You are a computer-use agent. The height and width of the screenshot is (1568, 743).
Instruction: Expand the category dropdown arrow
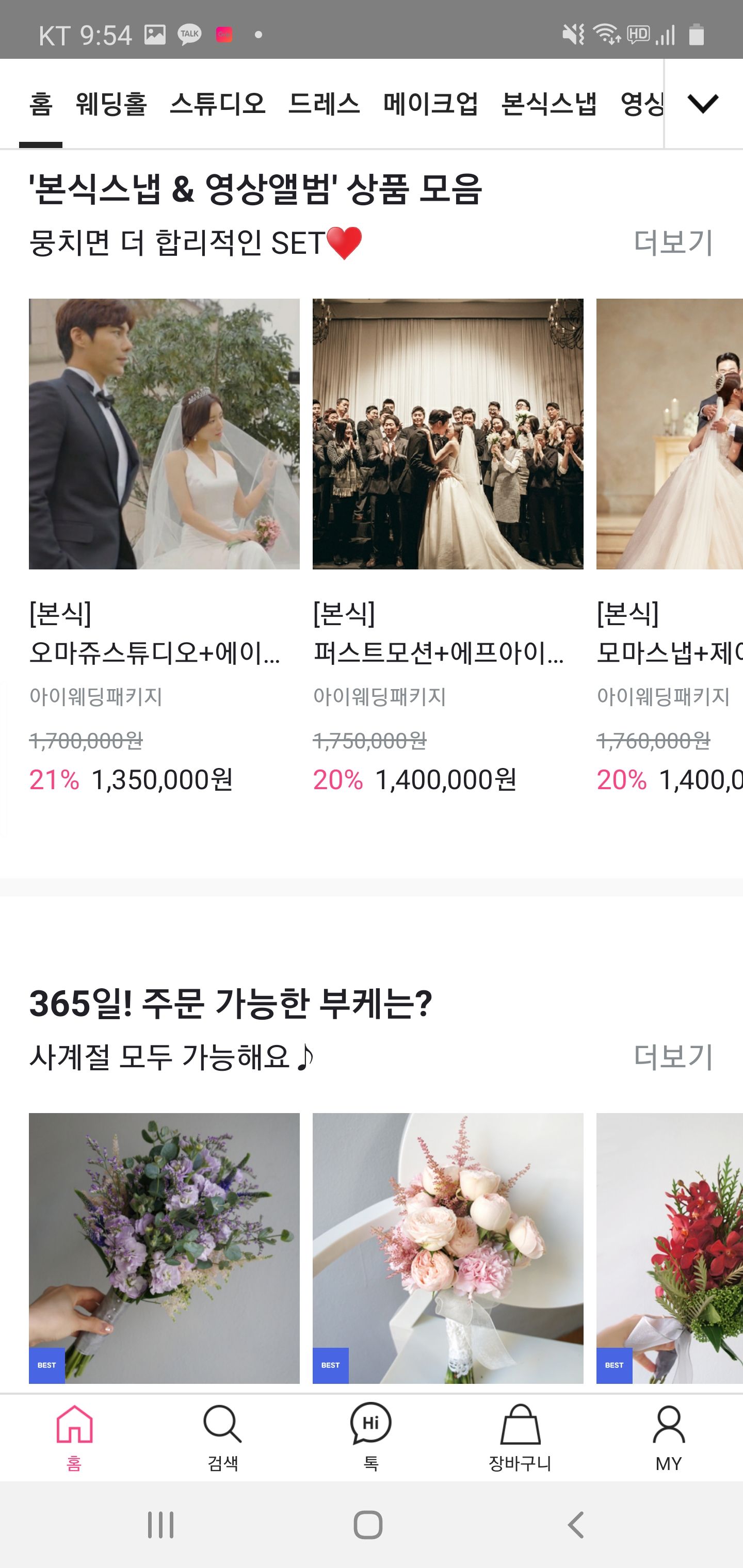pyautogui.click(x=703, y=104)
